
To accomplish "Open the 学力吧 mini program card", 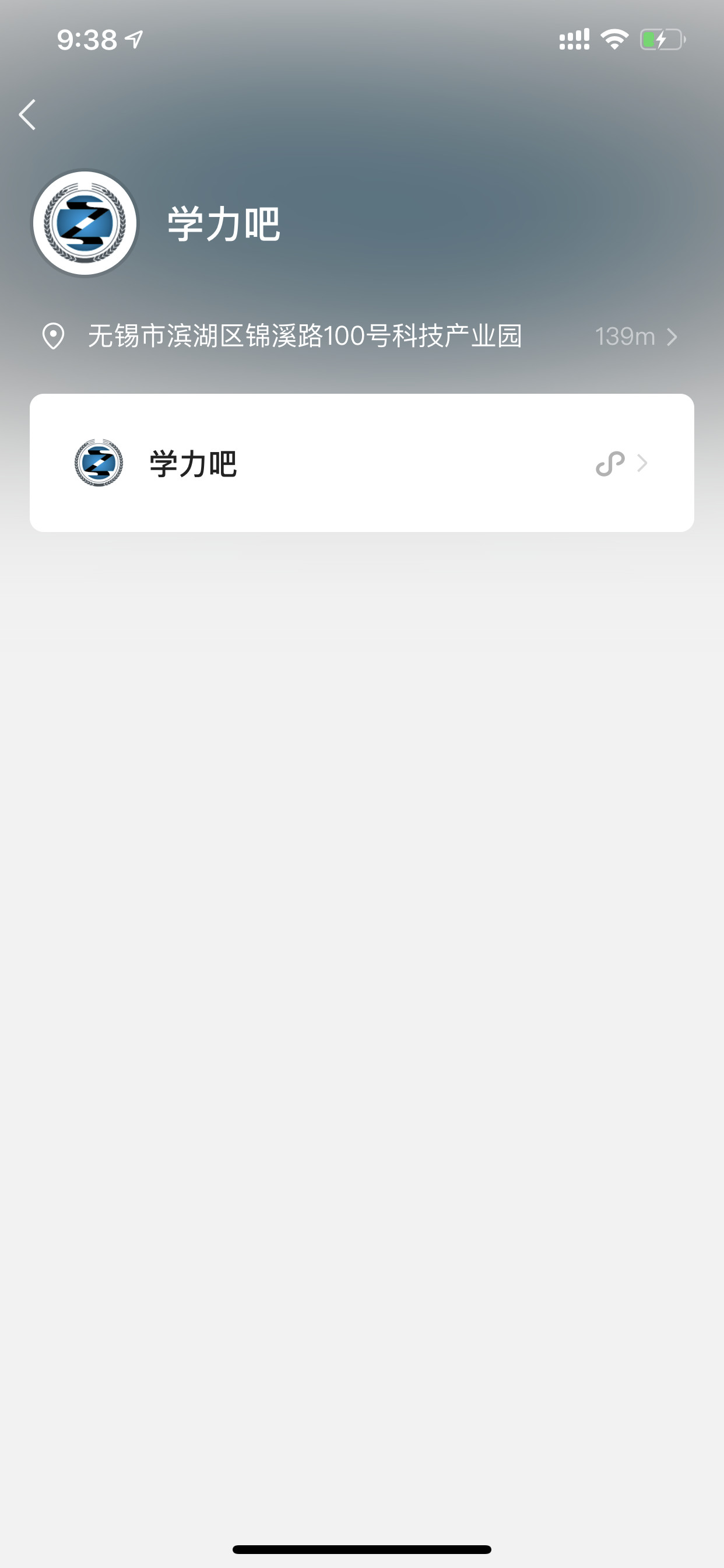I will pos(362,463).
